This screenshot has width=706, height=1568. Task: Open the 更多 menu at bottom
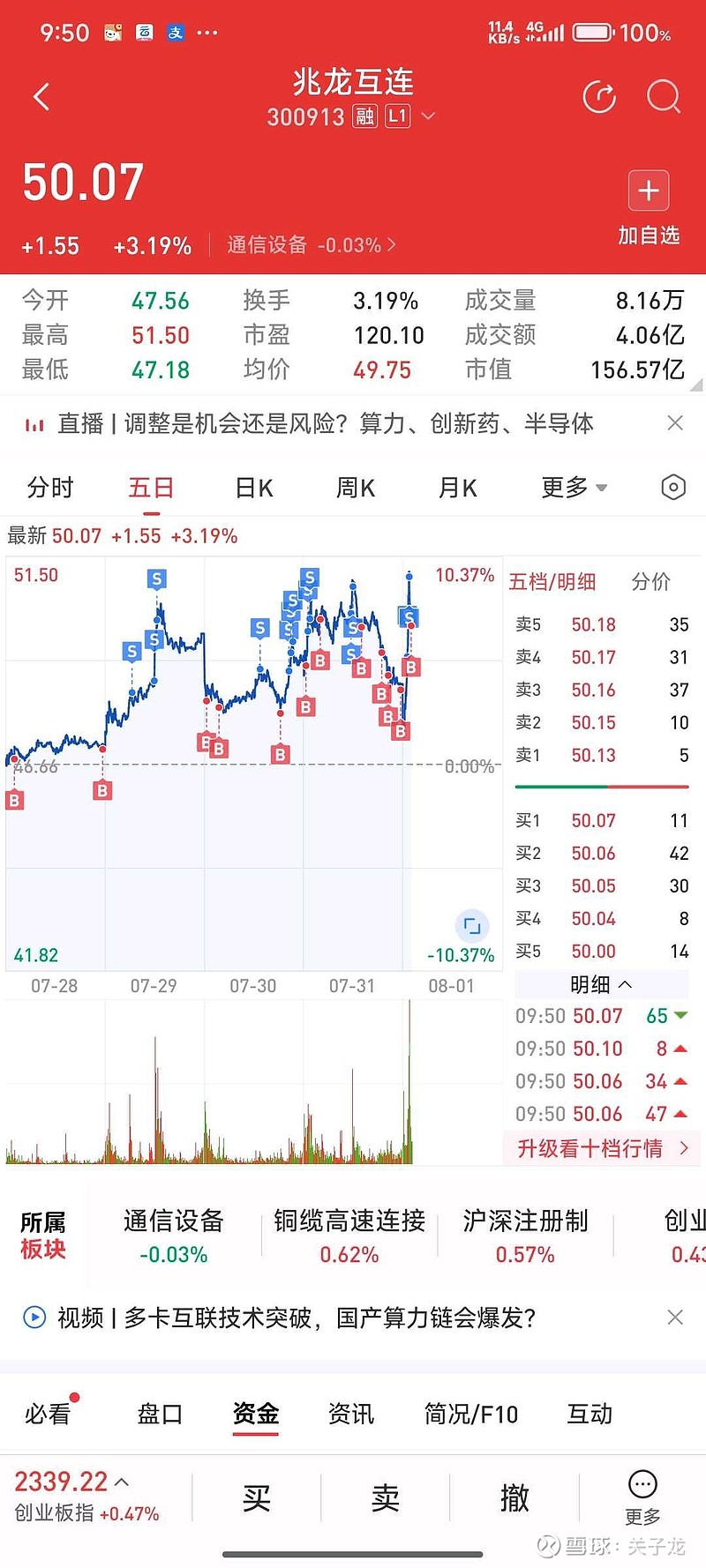(642, 1497)
